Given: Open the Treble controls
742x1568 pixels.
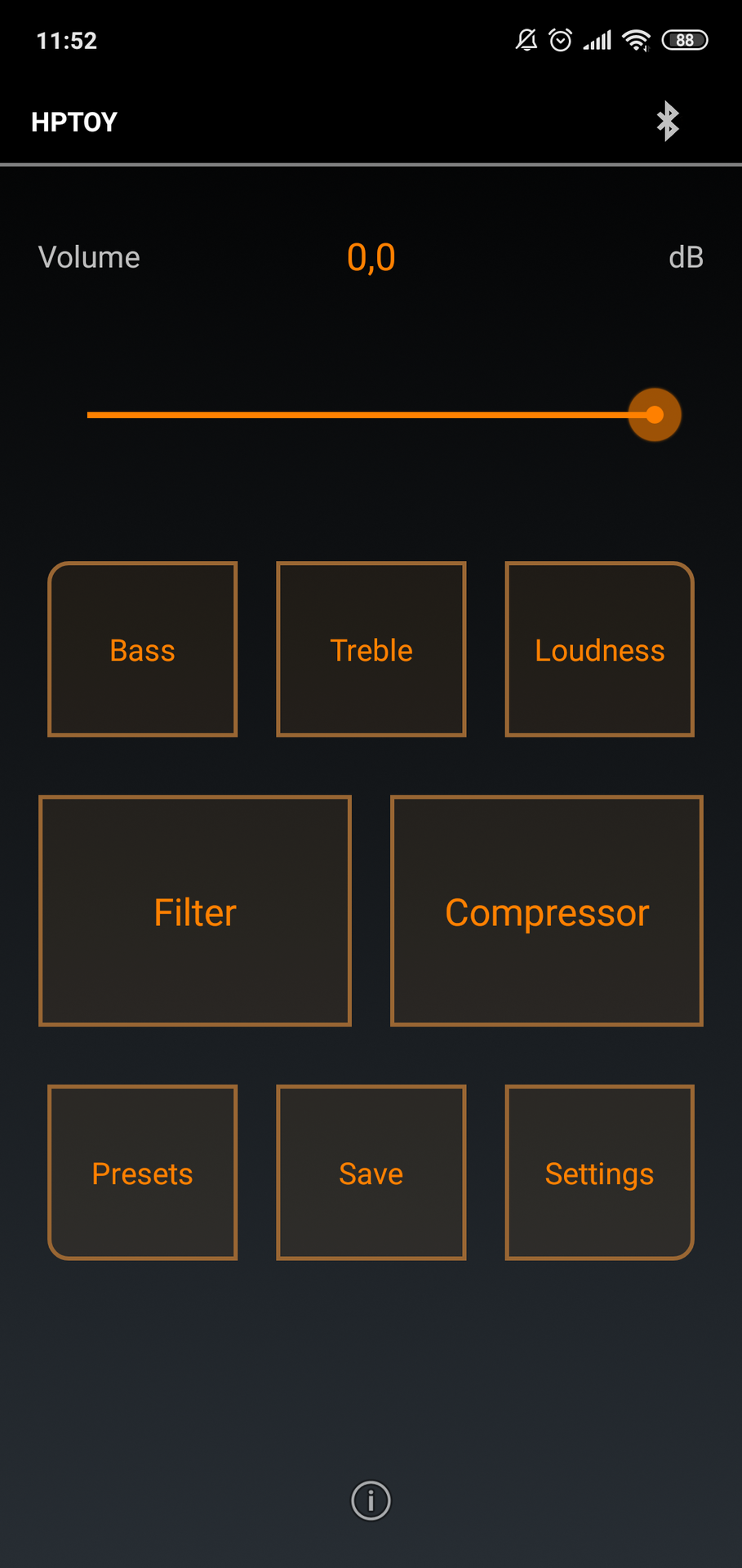Looking at the screenshot, I should click(371, 649).
